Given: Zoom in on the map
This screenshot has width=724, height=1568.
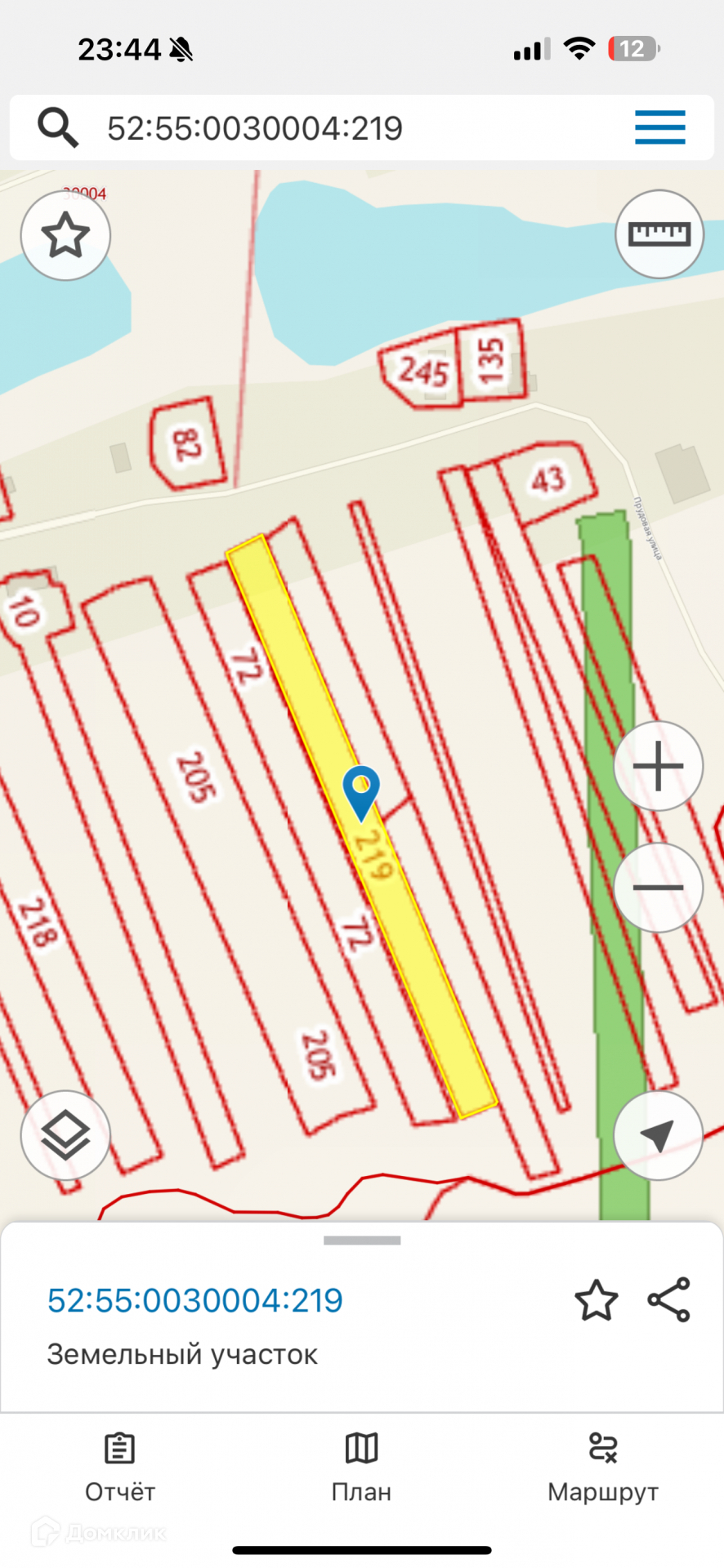Looking at the screenshot, I should pos(658,766).
